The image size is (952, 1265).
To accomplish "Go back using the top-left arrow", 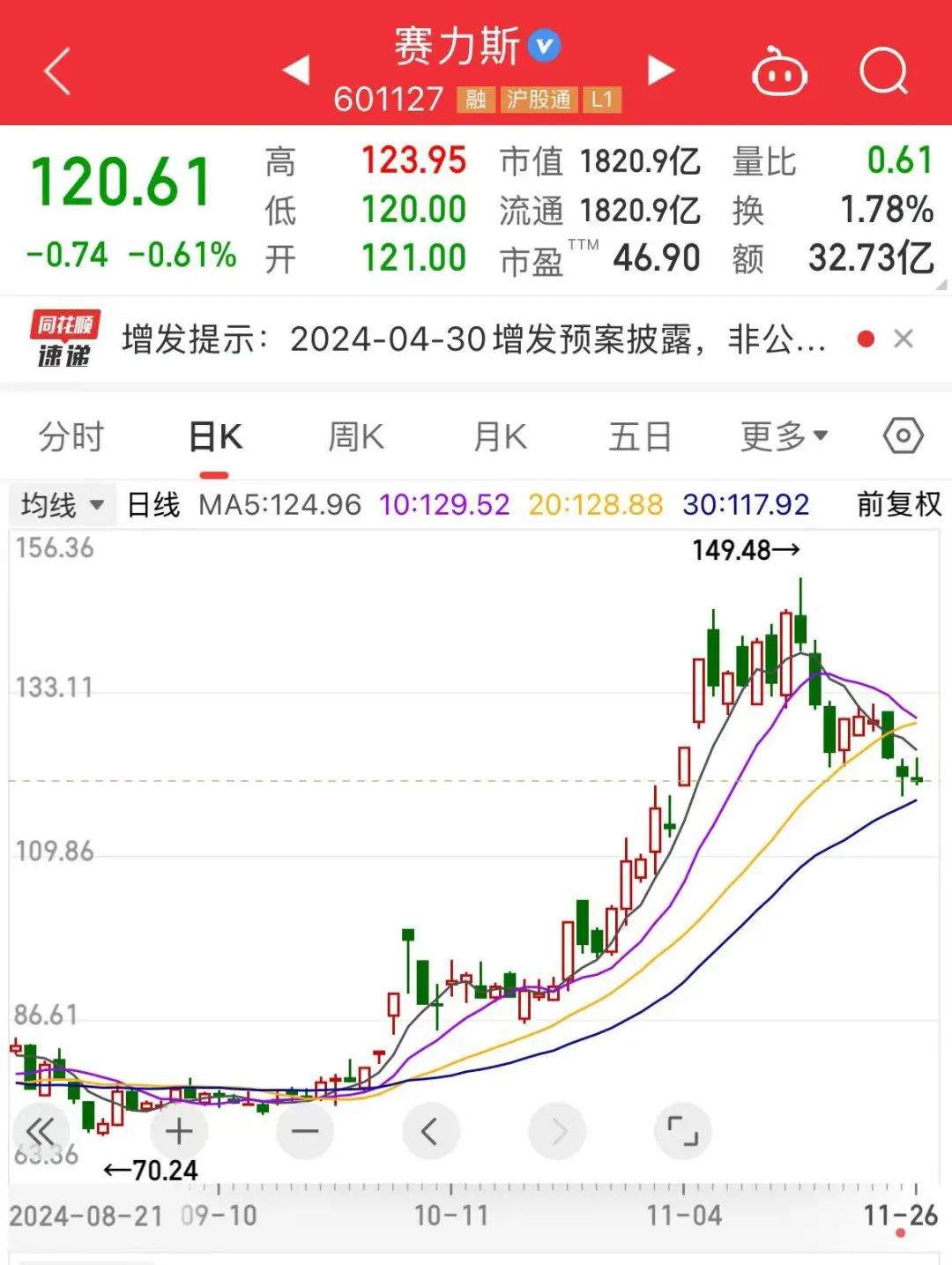I will [57, 71].
